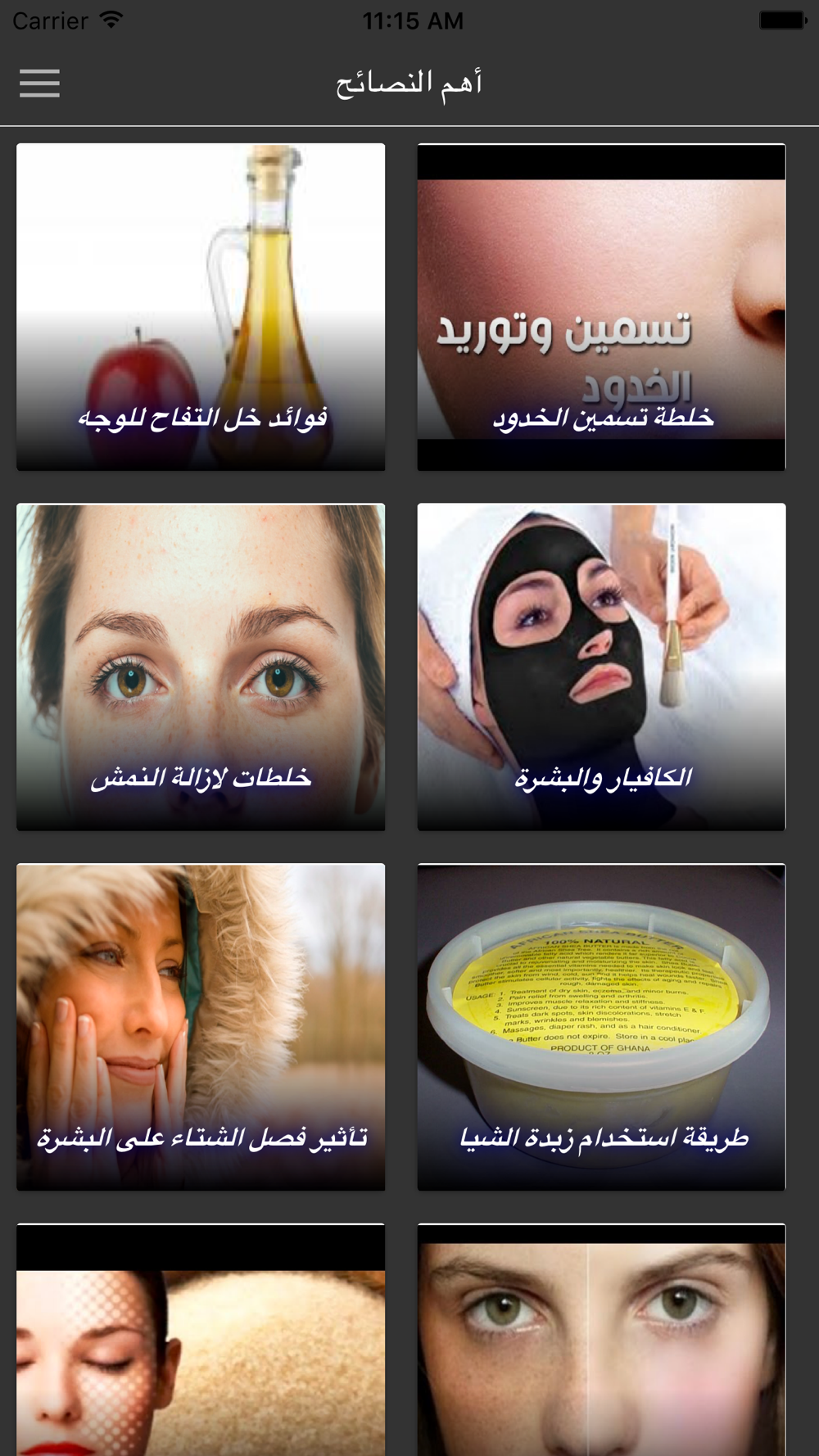Open the تأثير فصل الشتاء على البشرة card

click(201, 1027)
